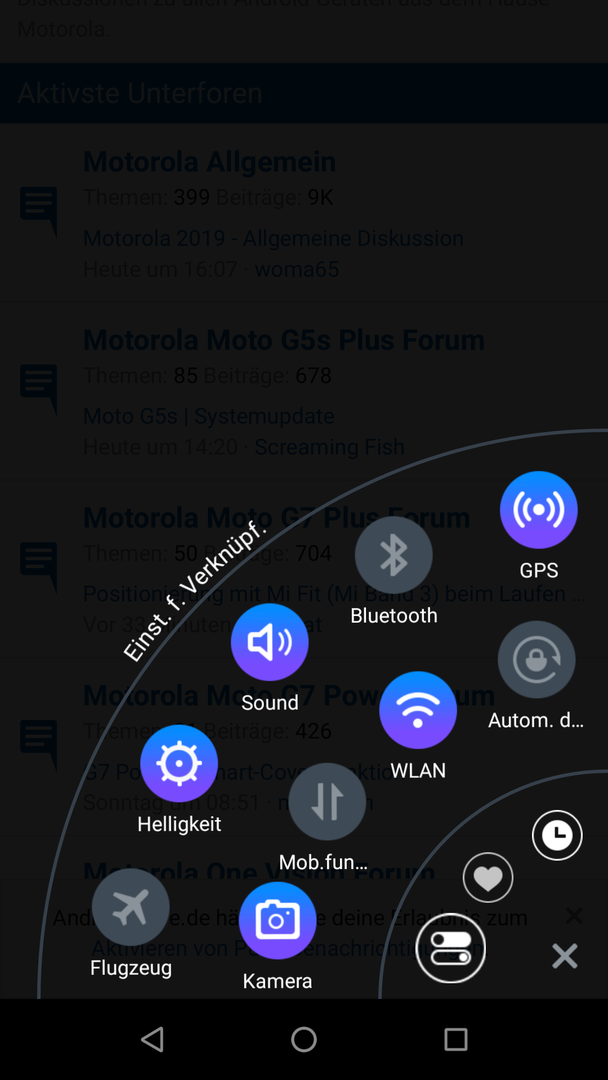Activate Flugzeug airplane mode
Image resolution: width=608 pixels, height=1080 pixels.
coord(131,907)
